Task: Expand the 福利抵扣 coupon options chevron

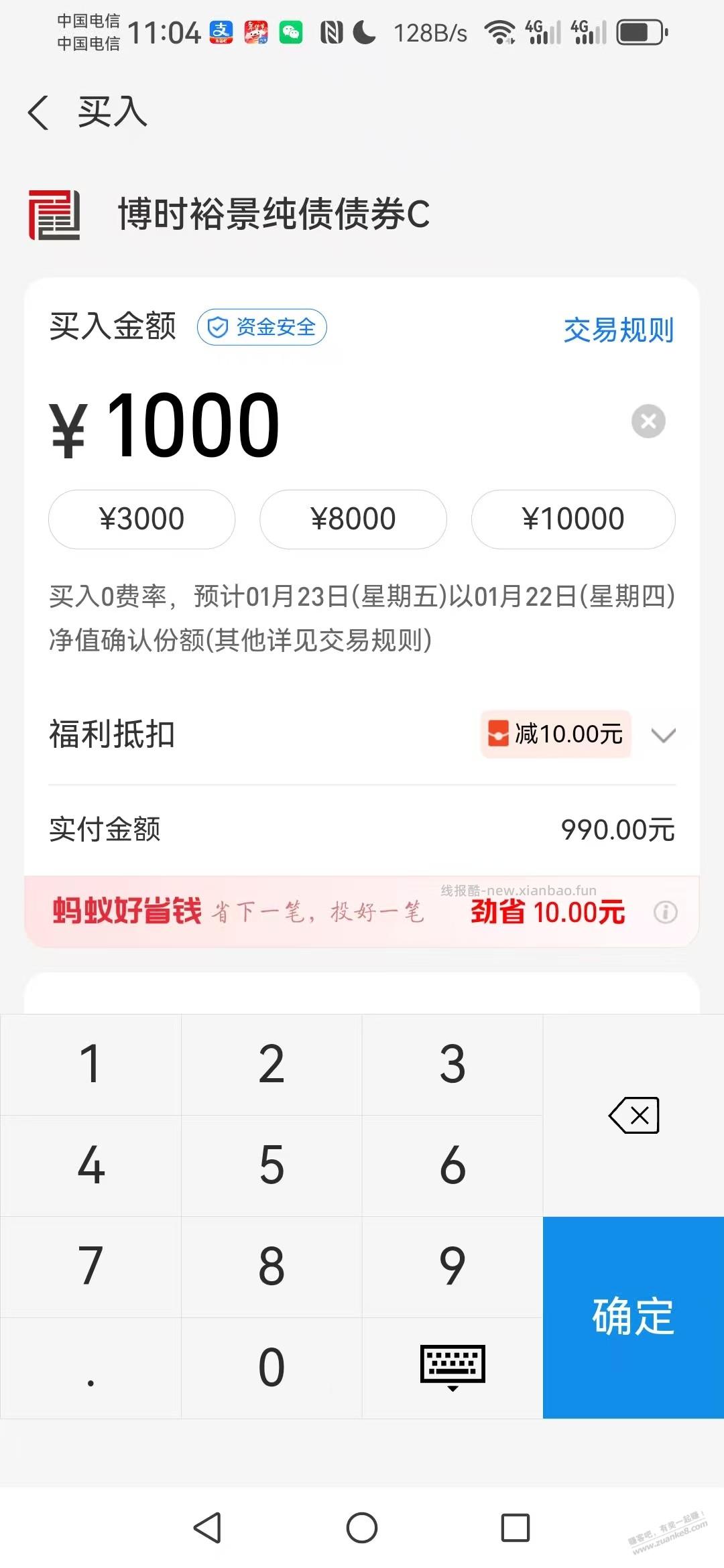Action: pos(664,736)
